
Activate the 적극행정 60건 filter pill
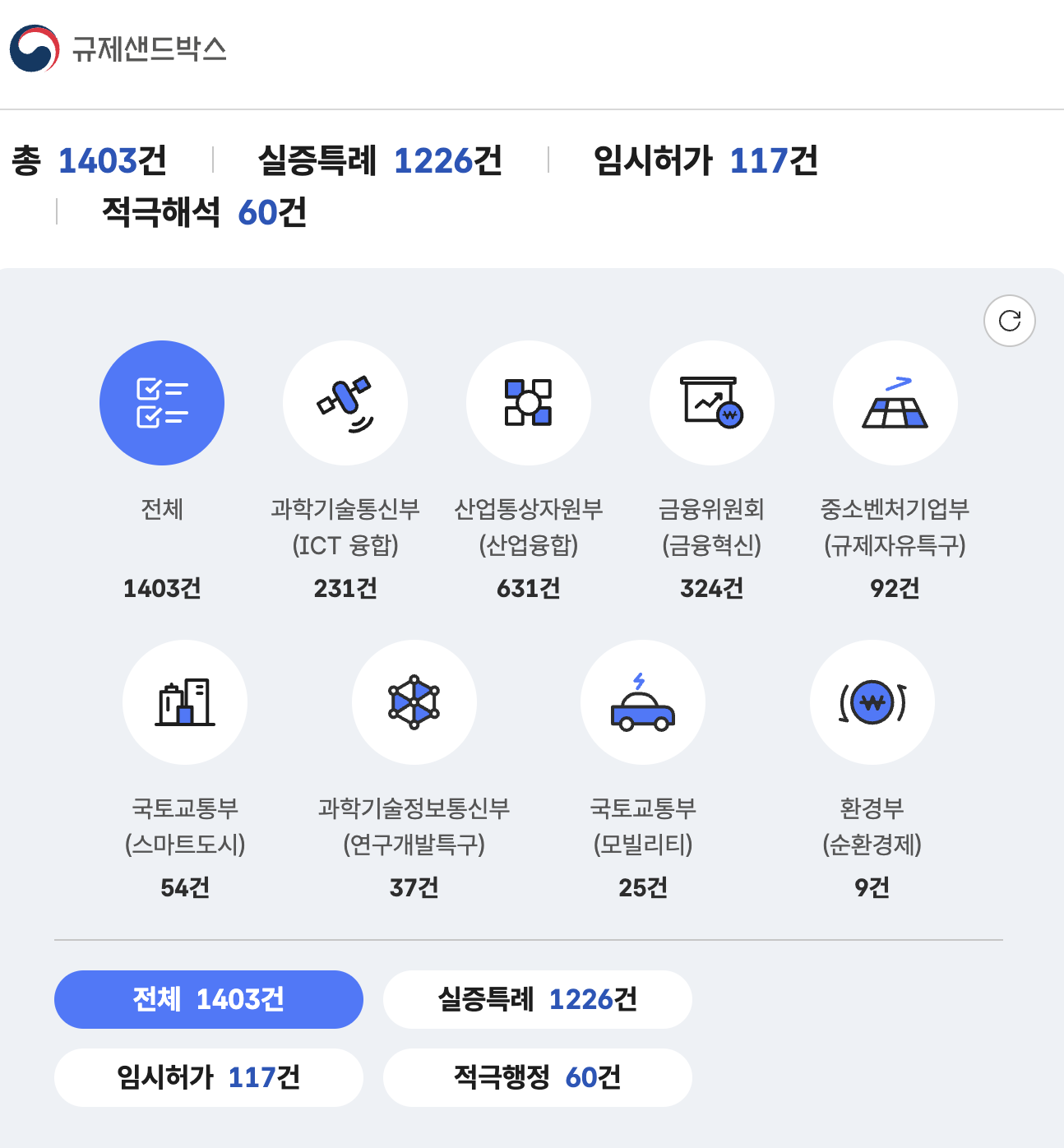[537, 1078]
